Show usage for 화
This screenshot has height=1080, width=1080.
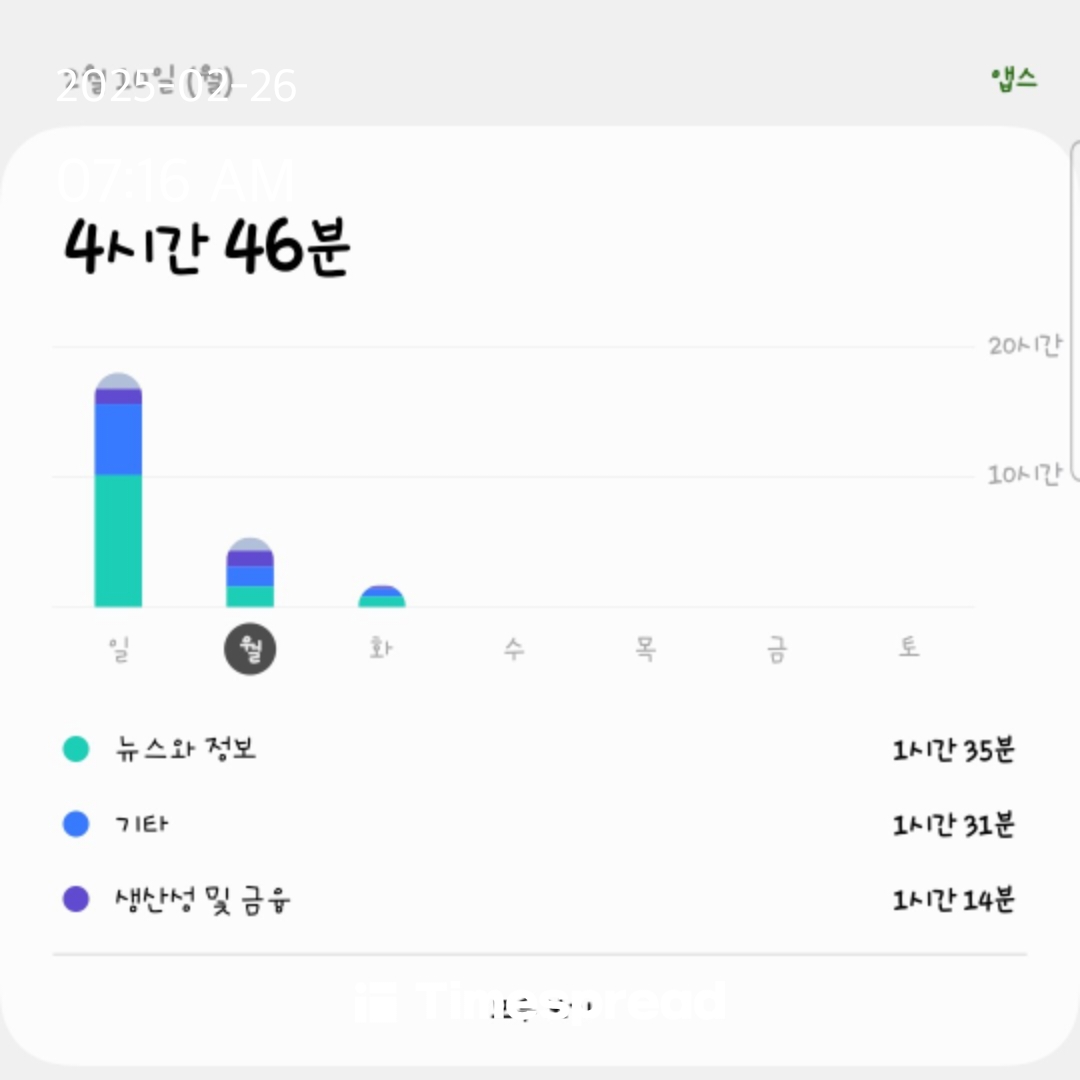coord(381,649)
